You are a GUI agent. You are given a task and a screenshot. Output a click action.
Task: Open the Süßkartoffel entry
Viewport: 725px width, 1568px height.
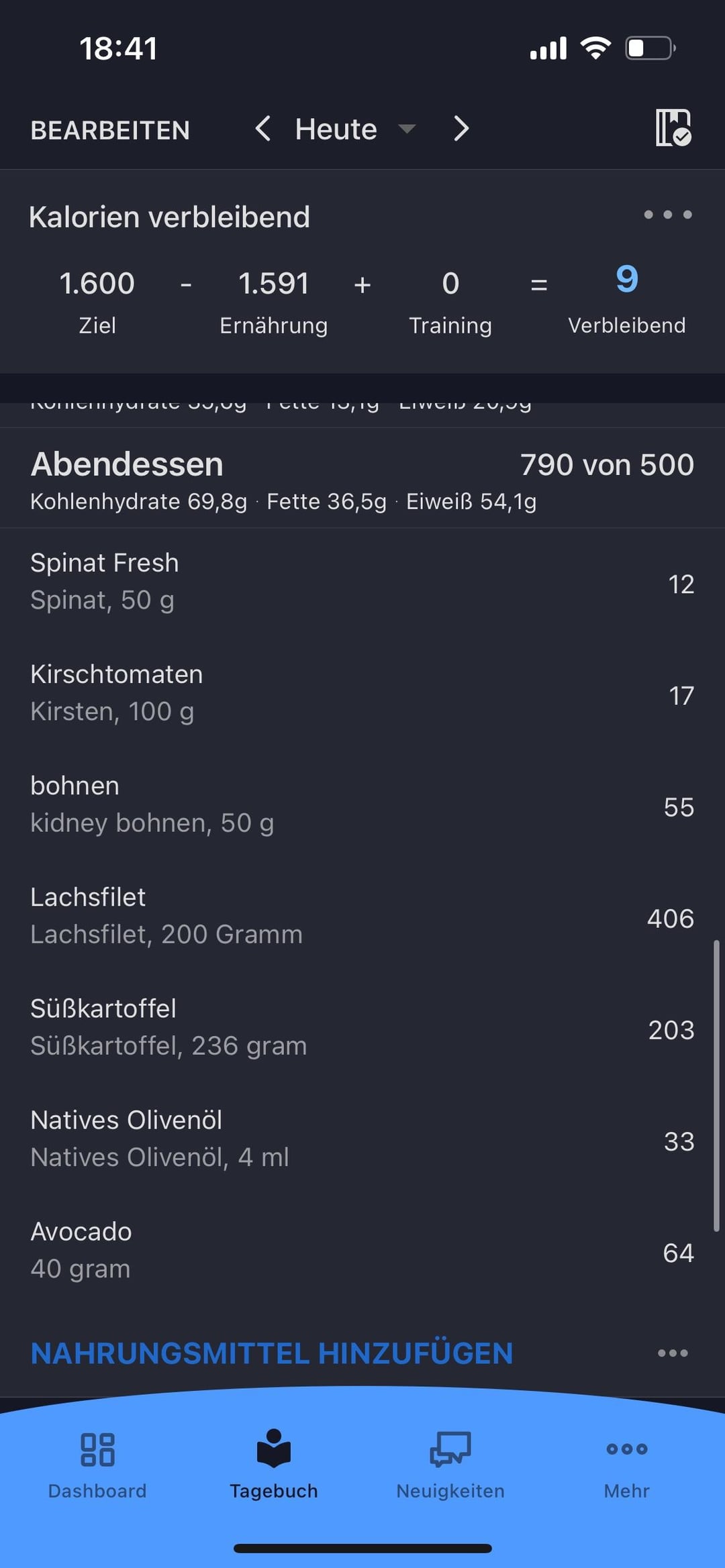tap(362, 1028)
